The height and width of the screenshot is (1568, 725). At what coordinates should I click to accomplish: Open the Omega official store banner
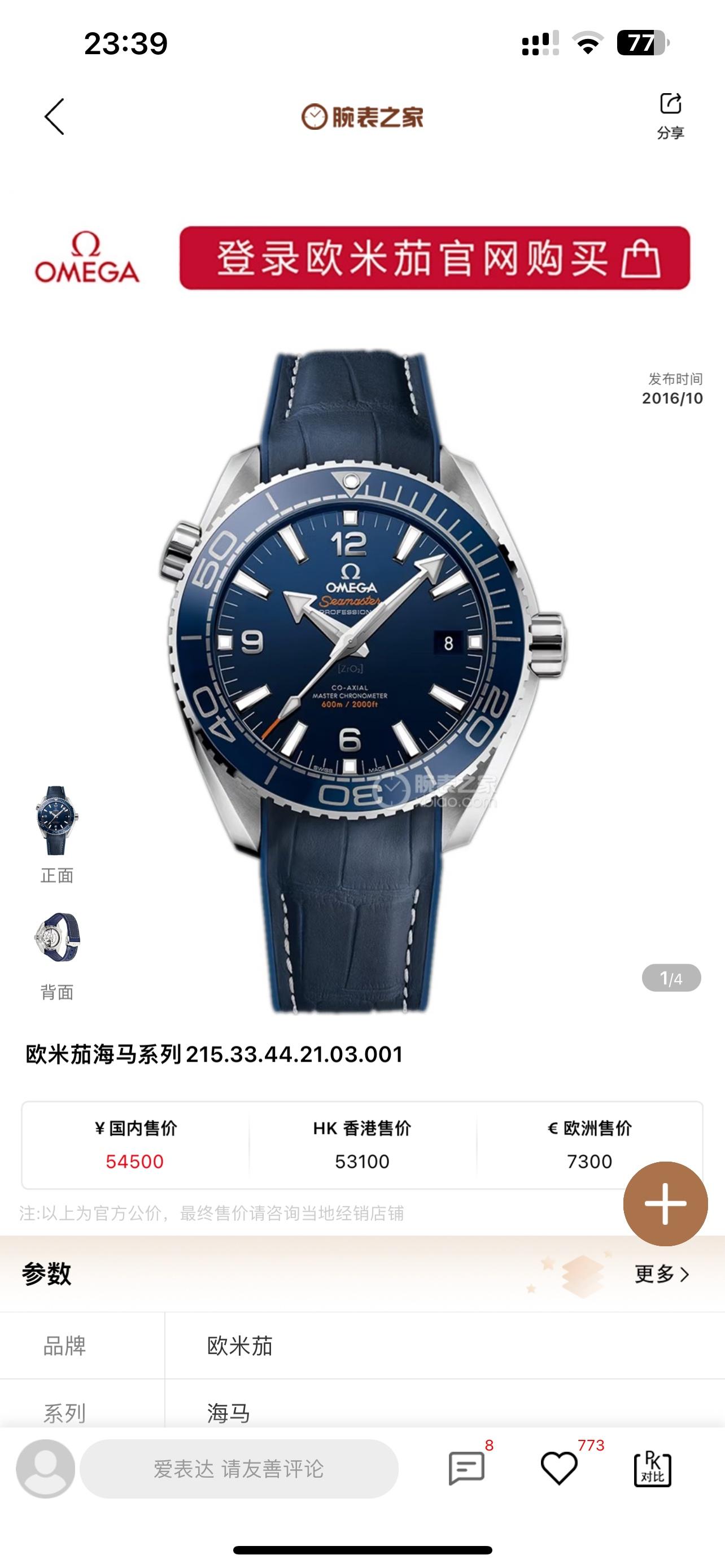tap(434, 258)
